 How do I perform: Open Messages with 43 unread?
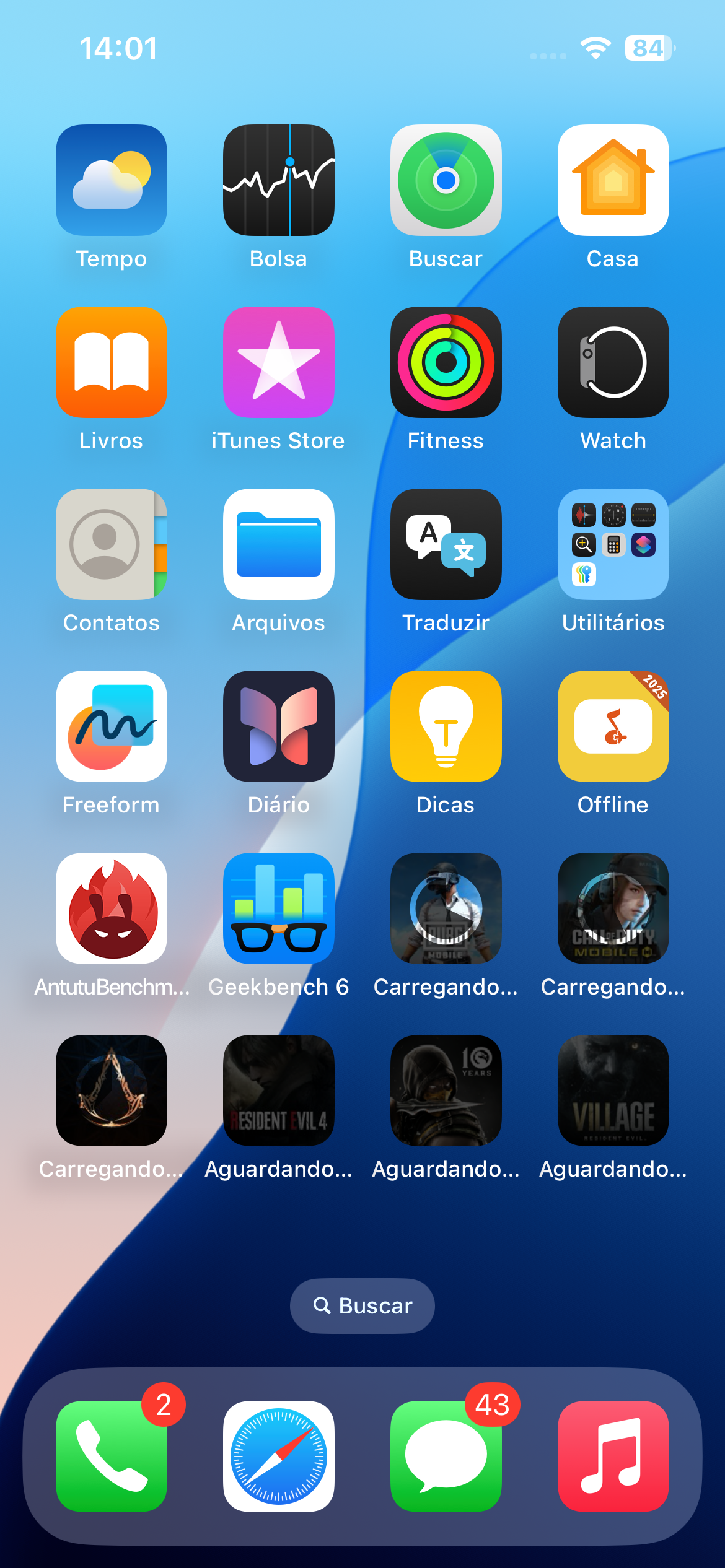(446, 1456)
